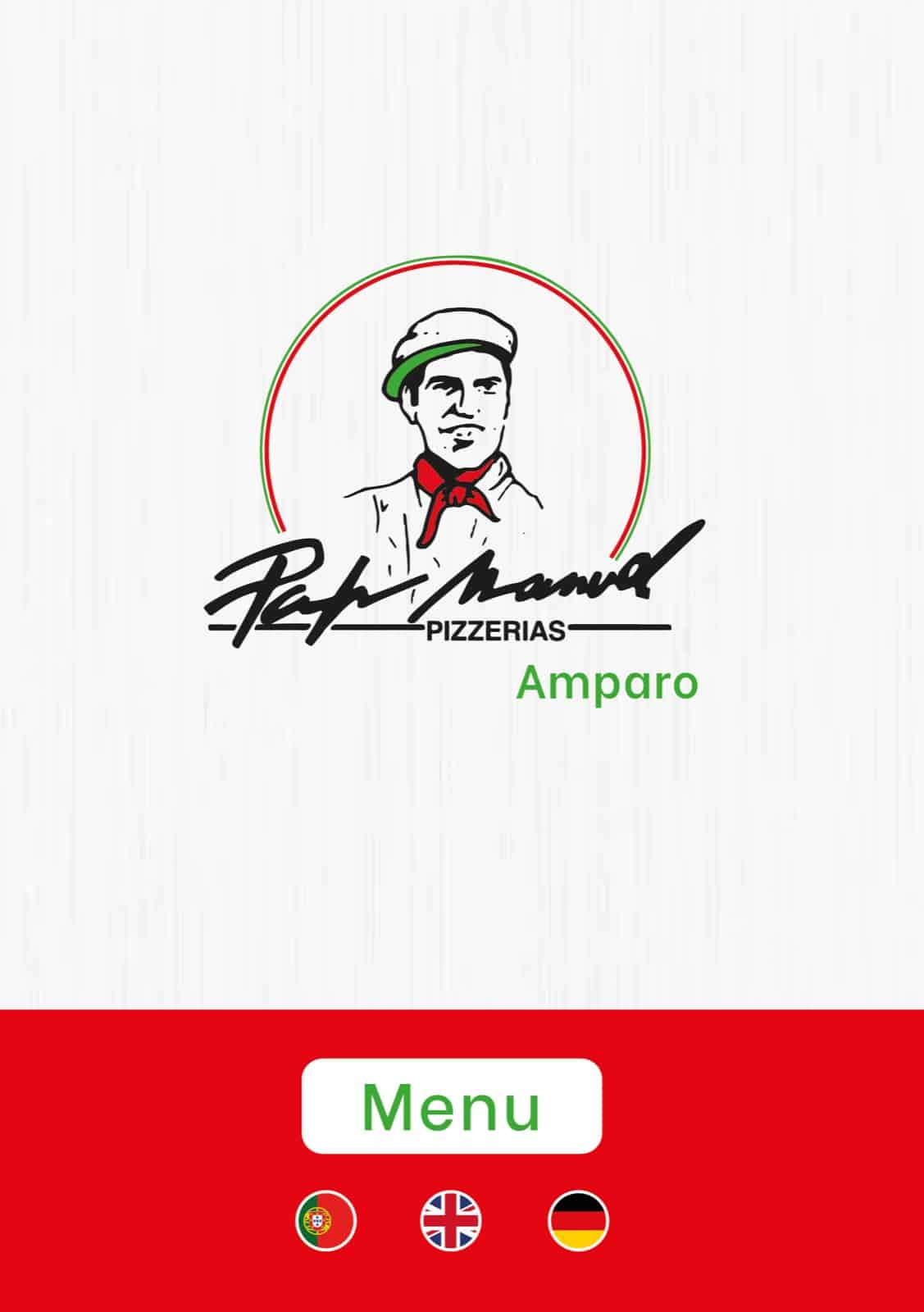Screen dimensions: 924x1312
Task: Switch to English with UK flag
Action: [451, 1220]
